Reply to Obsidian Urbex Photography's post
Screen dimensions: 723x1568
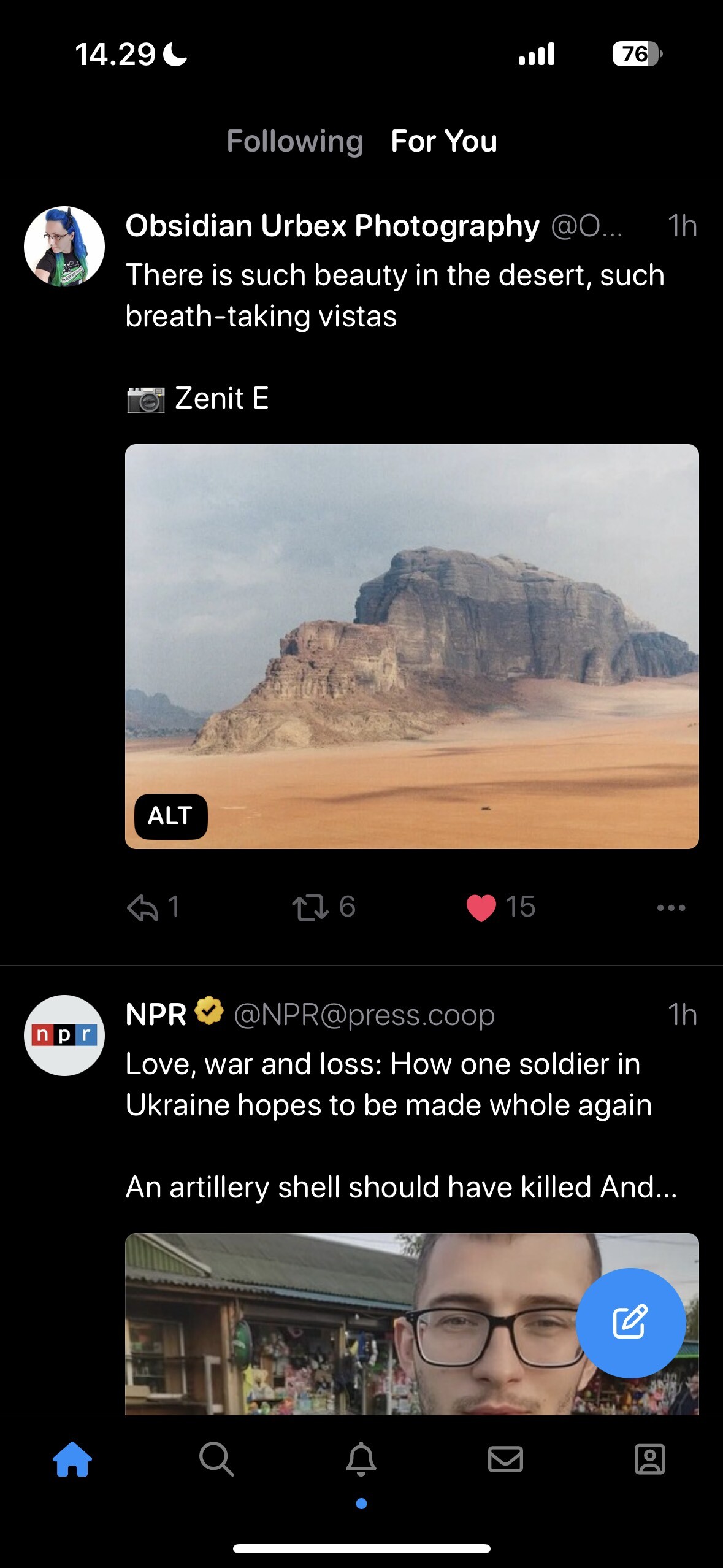[143, 907]
